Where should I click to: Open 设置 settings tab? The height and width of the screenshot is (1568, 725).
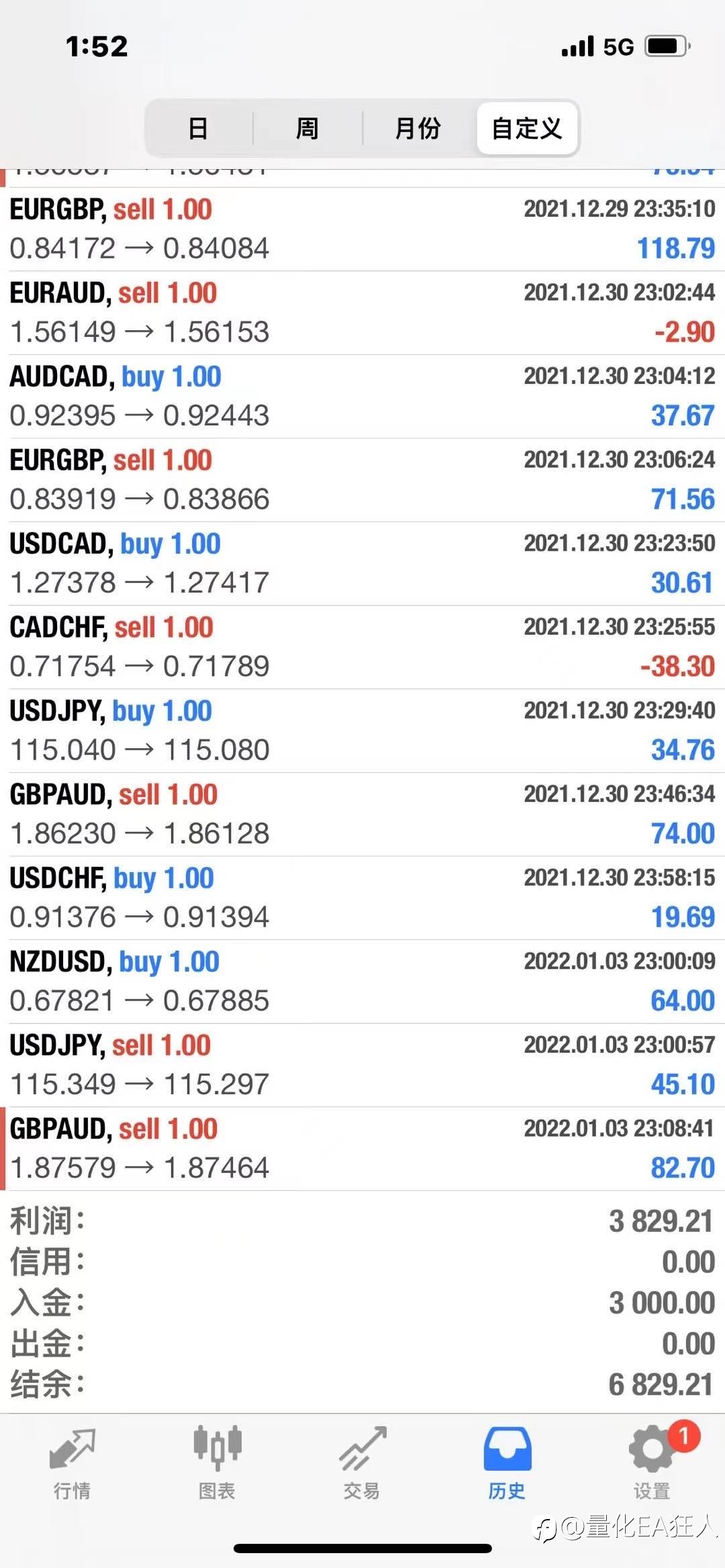tap(652, 1464)
